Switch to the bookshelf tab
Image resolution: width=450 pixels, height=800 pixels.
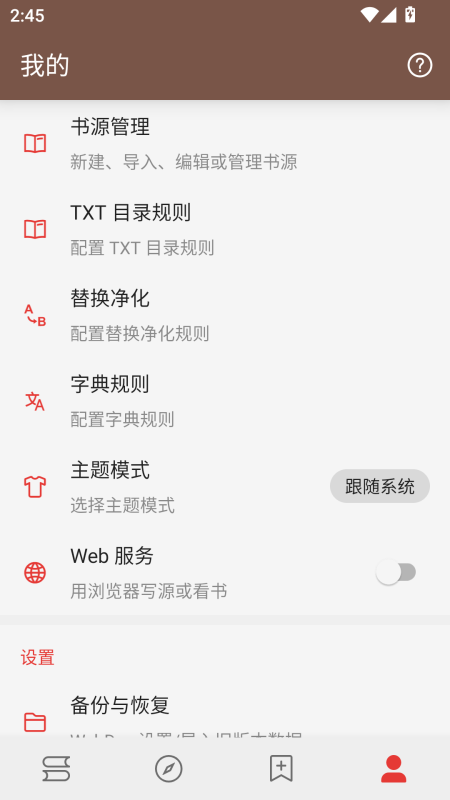(56, 768)
